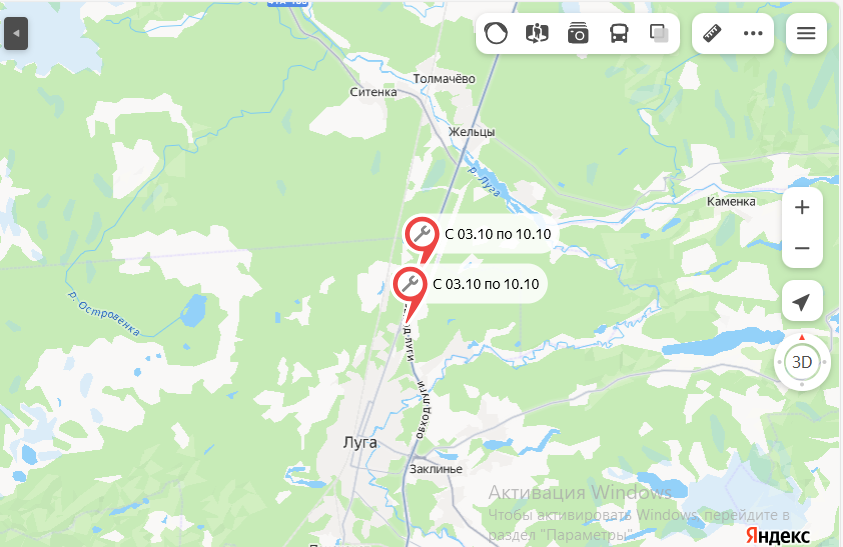Toggle the traffic layer icon
This screenshot has height=547, width=843.
[x=496, y=33]
